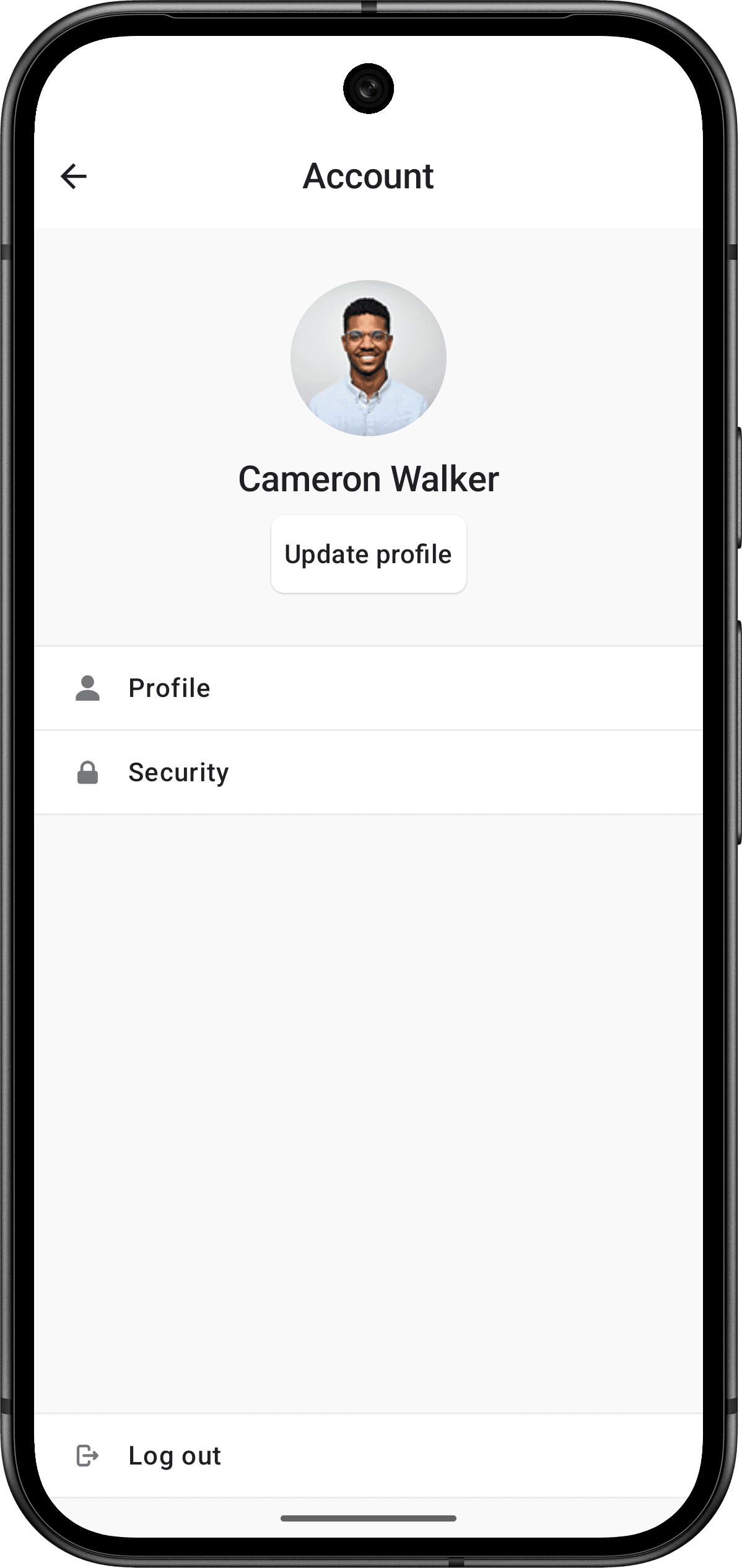Click the lock icon beside Security
The width and height of the screenshot is (742, 1568).
[x=87, y=771]
